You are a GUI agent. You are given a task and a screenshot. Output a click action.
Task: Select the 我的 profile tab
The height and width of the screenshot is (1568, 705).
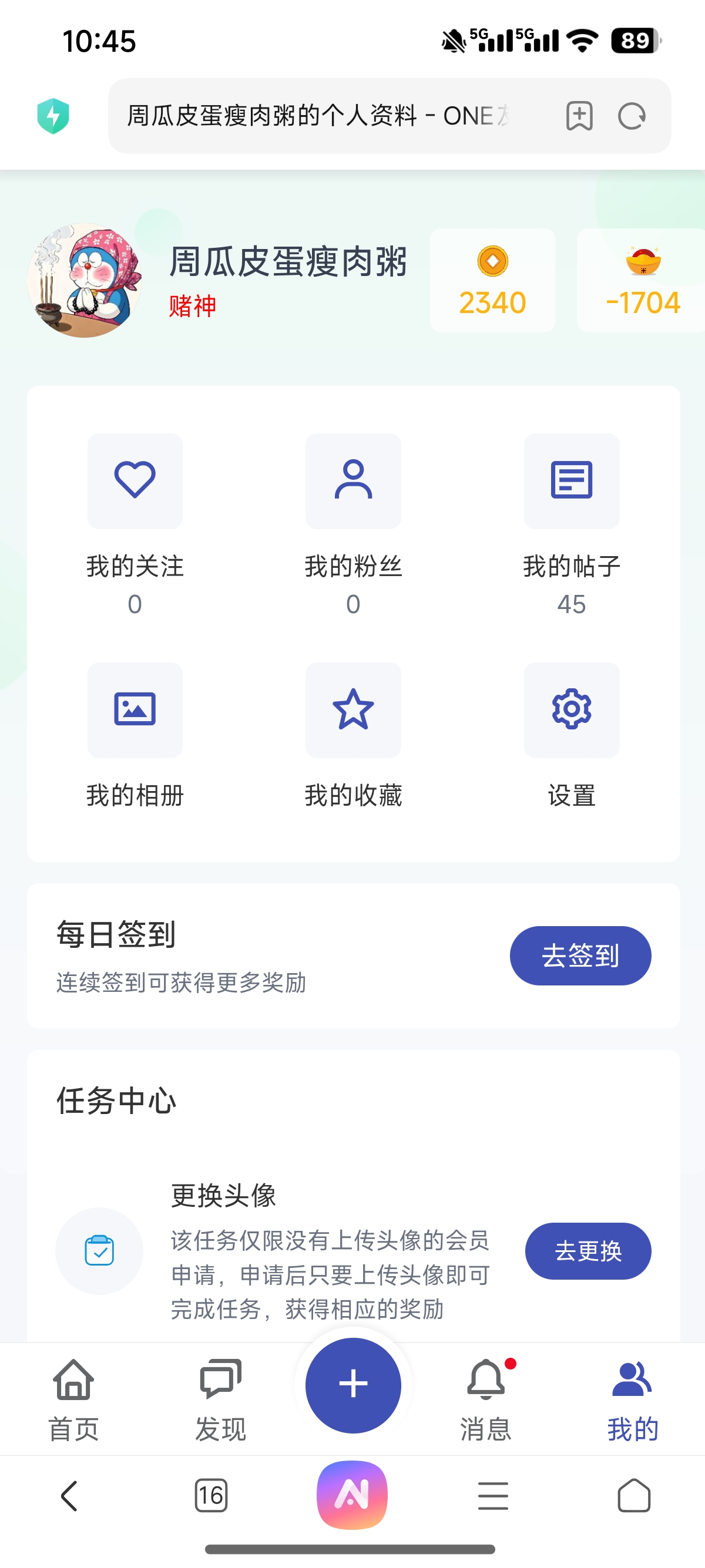(x=633, y=1399)
